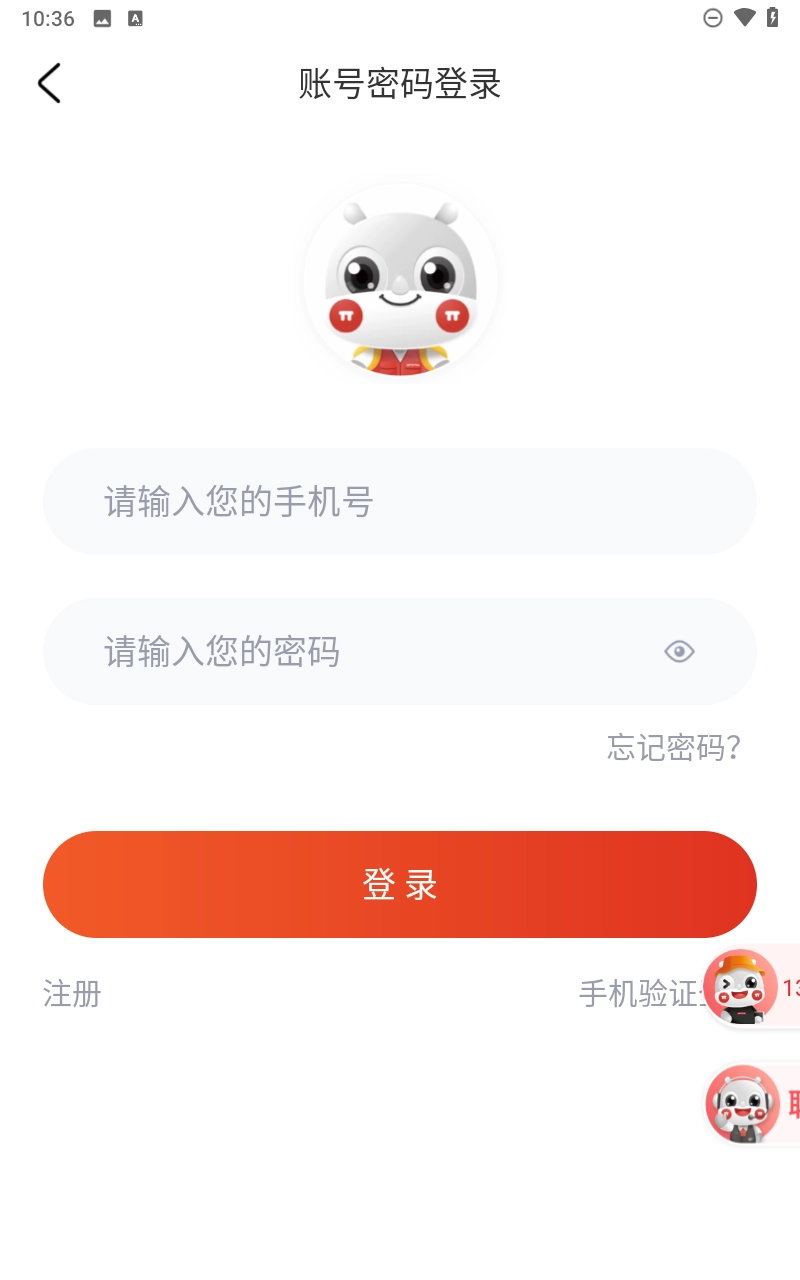
Task: Toggle the password visibility eye icon
Action: click(x=679, y=651)
